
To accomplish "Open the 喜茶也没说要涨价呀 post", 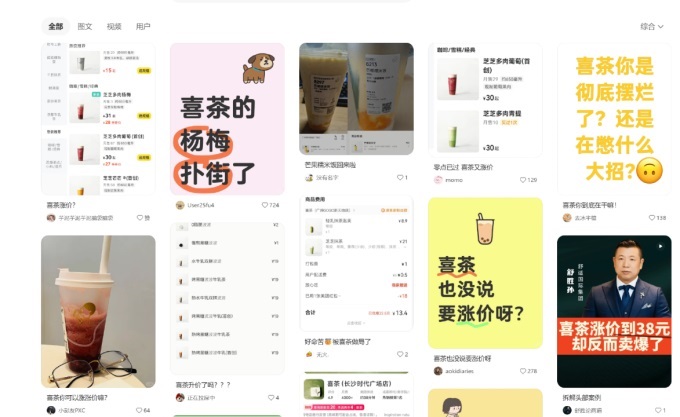I will pos(485,273).
